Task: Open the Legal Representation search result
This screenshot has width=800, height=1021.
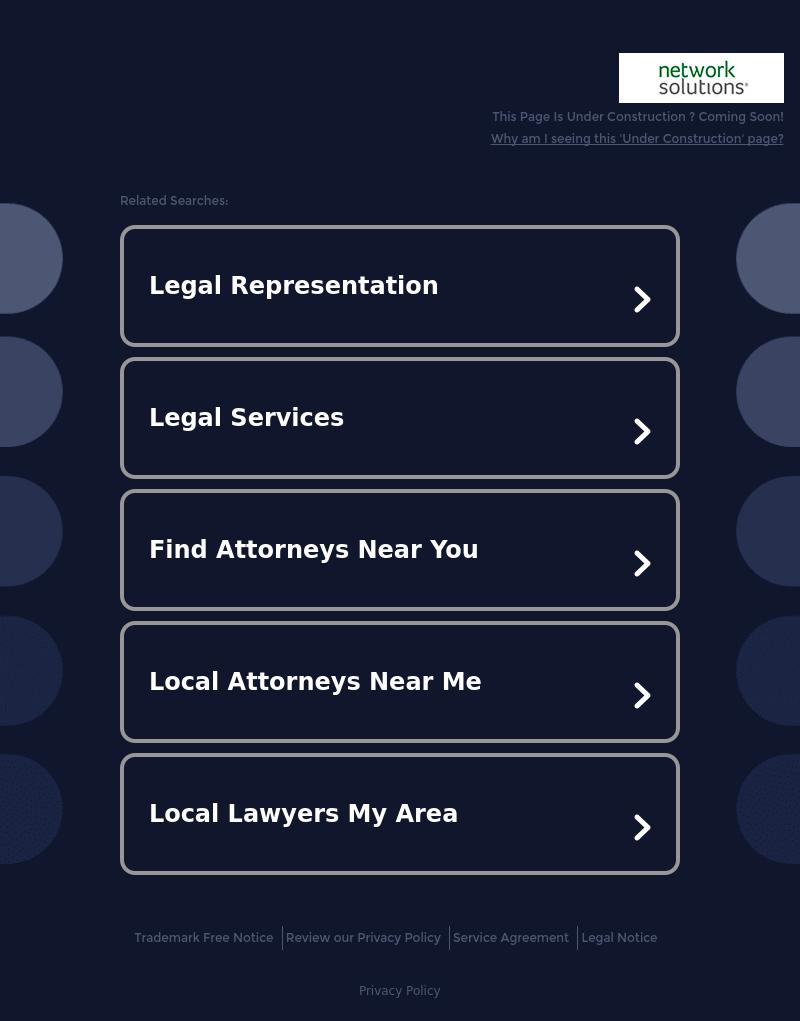Action: coord(399,286)
